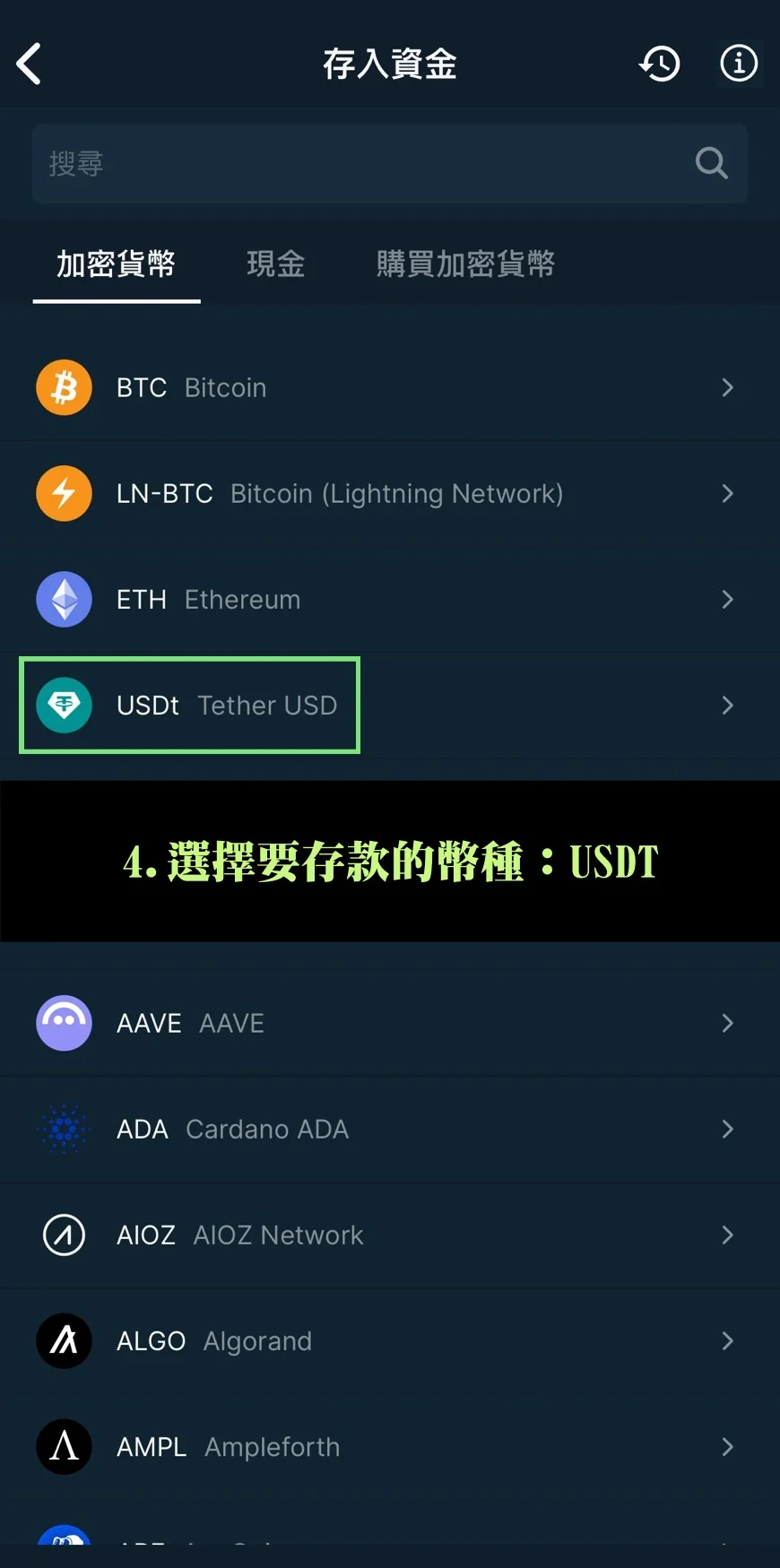Tap the ETH Ethereum diamond icon
The image size is (780, 1568).
[64, 599]
